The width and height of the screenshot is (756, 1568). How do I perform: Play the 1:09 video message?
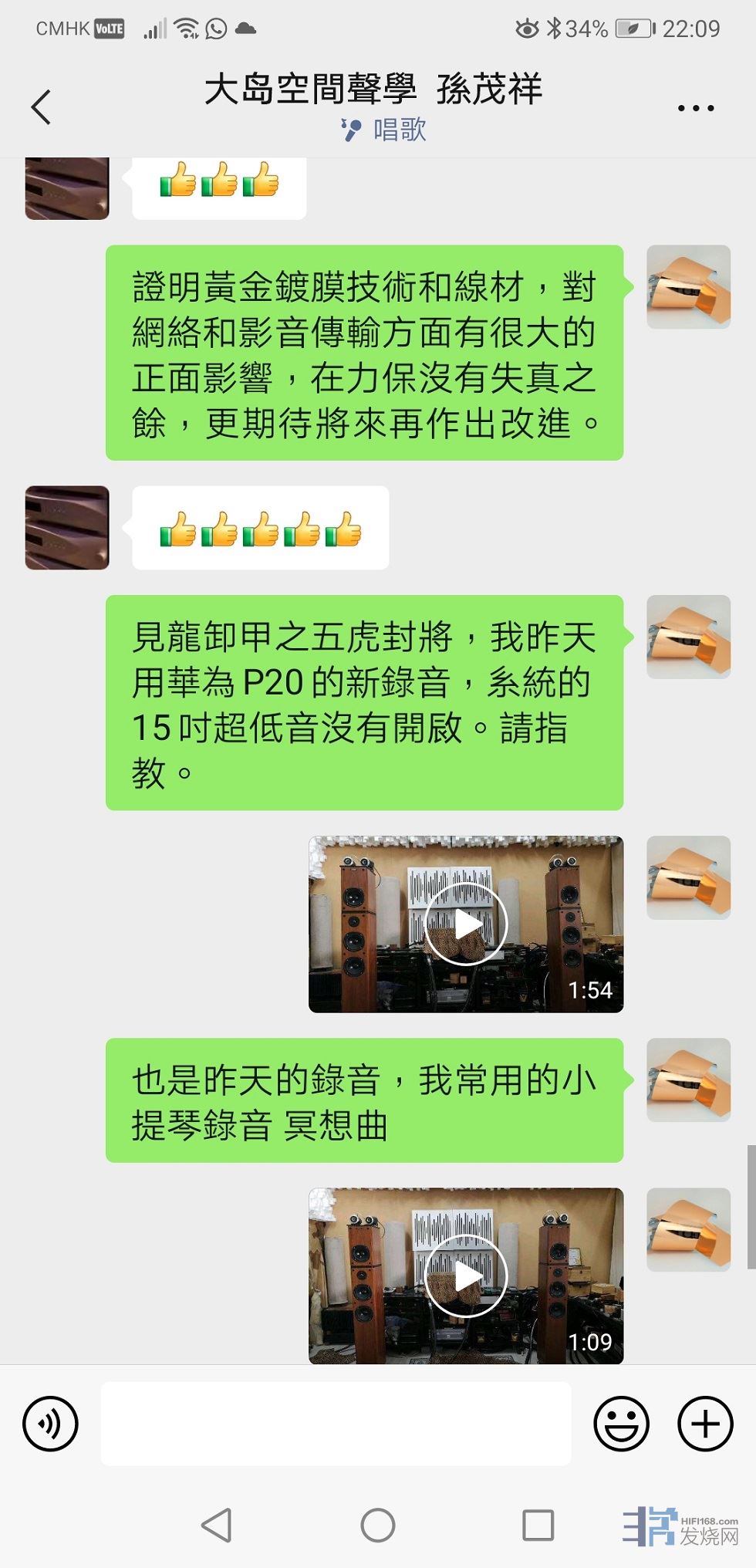[466, 1276]
